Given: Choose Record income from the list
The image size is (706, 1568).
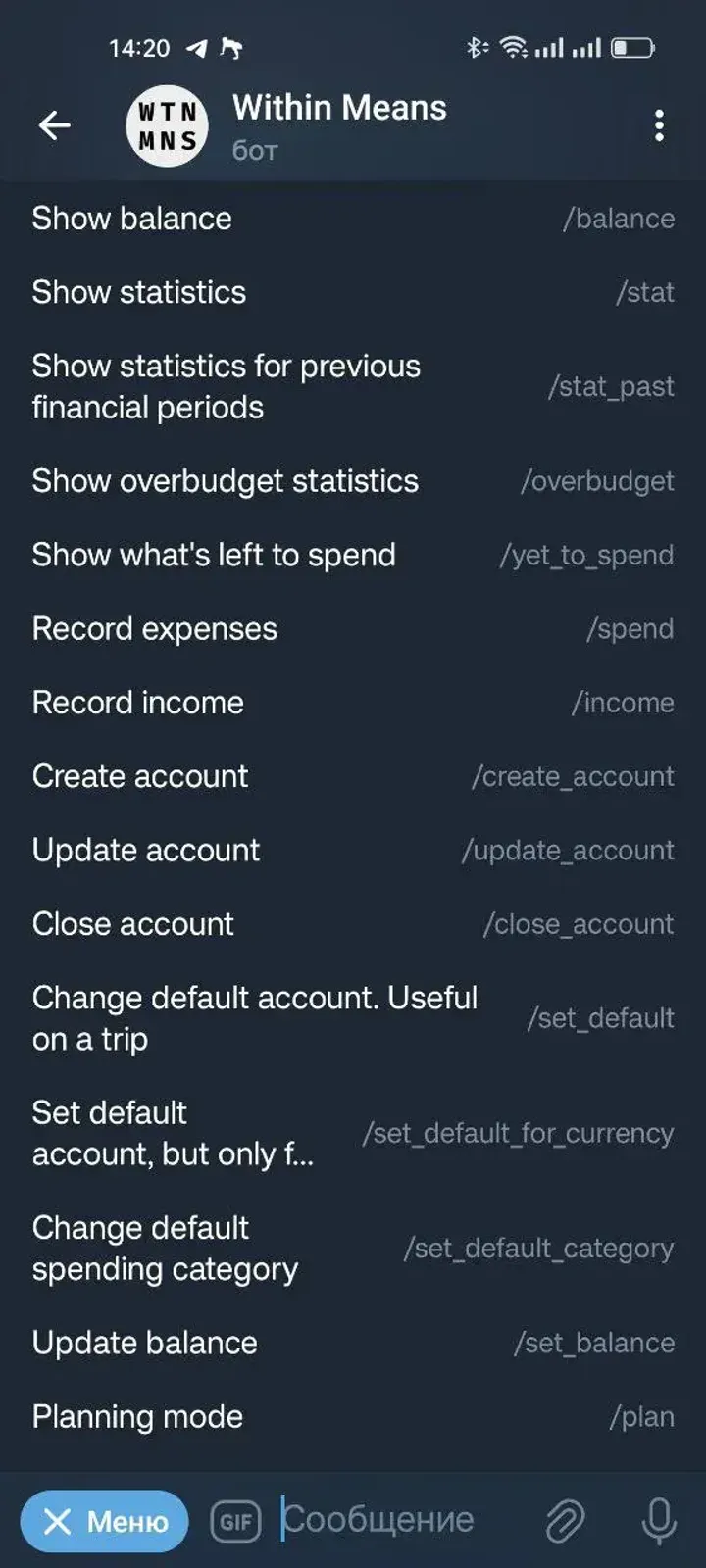Looking at the screenshot, I should pyautogui.click(x=353, y=702).
